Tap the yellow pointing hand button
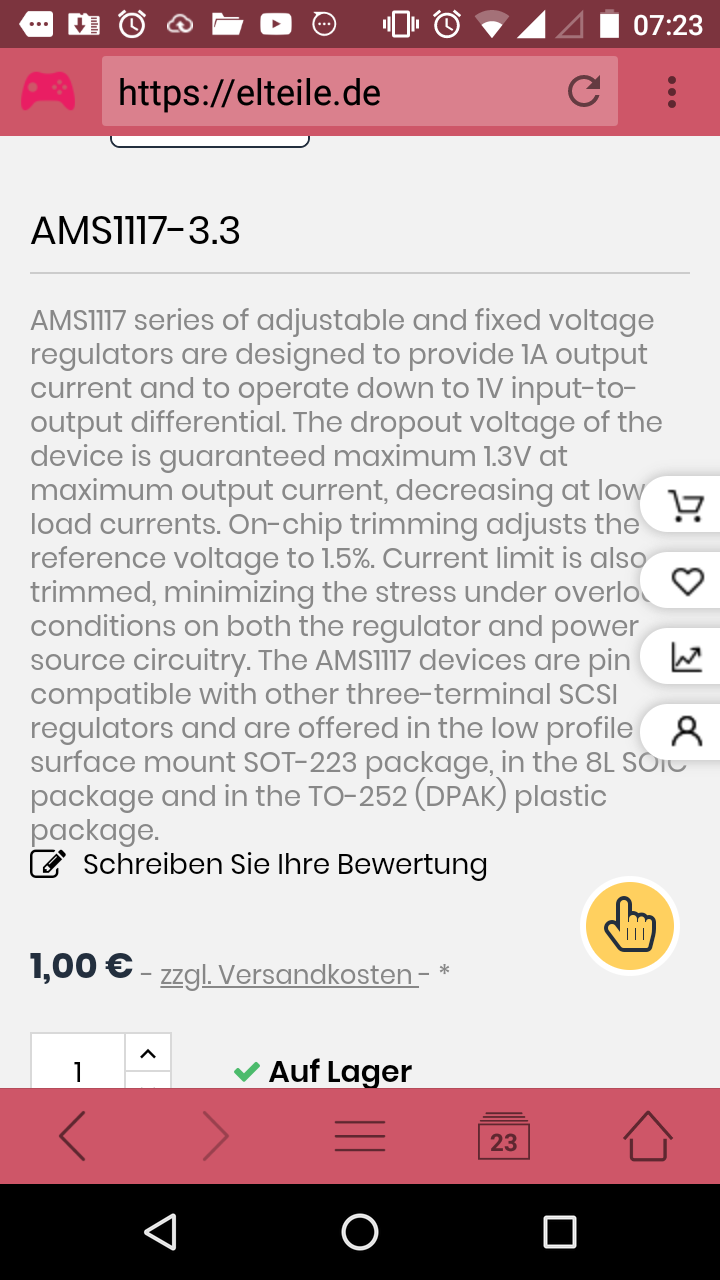This screenshot has height=1280, width=720. pyautogui.click(x=630, y=926)
